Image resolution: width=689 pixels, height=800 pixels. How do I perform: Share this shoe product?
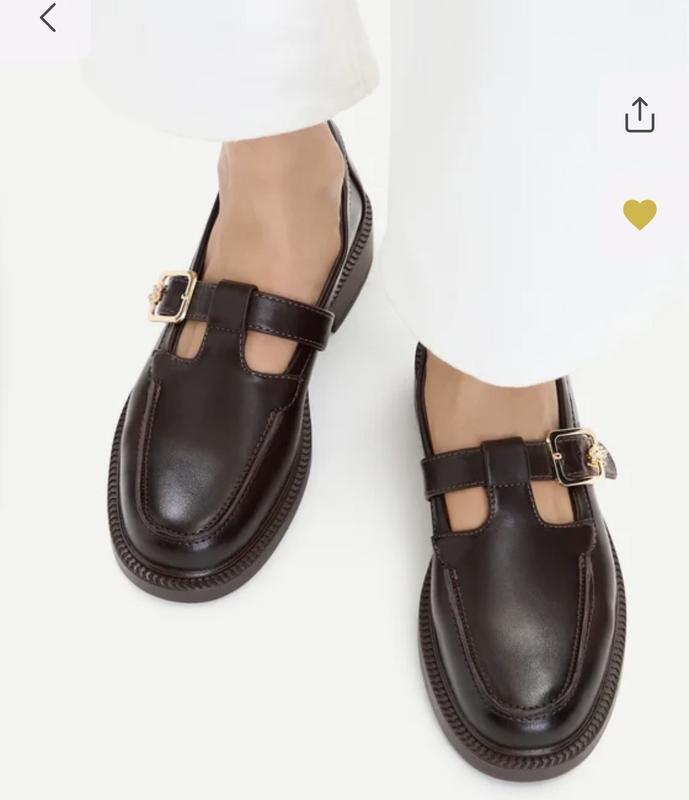click(x=639, y=115)
